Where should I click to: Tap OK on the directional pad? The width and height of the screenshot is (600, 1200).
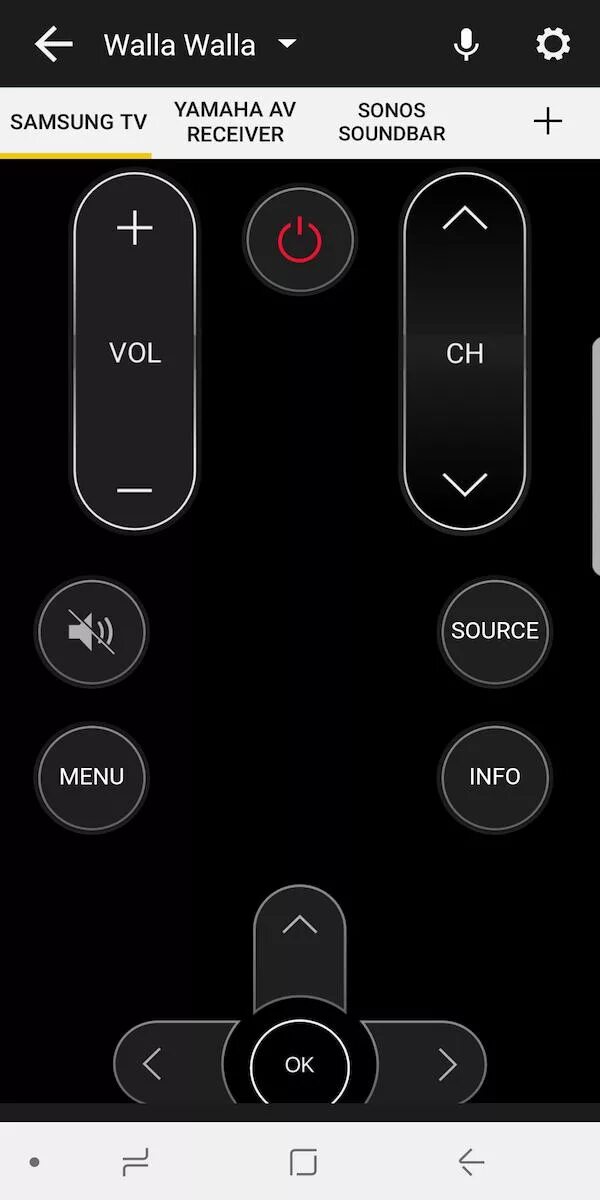pos(300,1065)
